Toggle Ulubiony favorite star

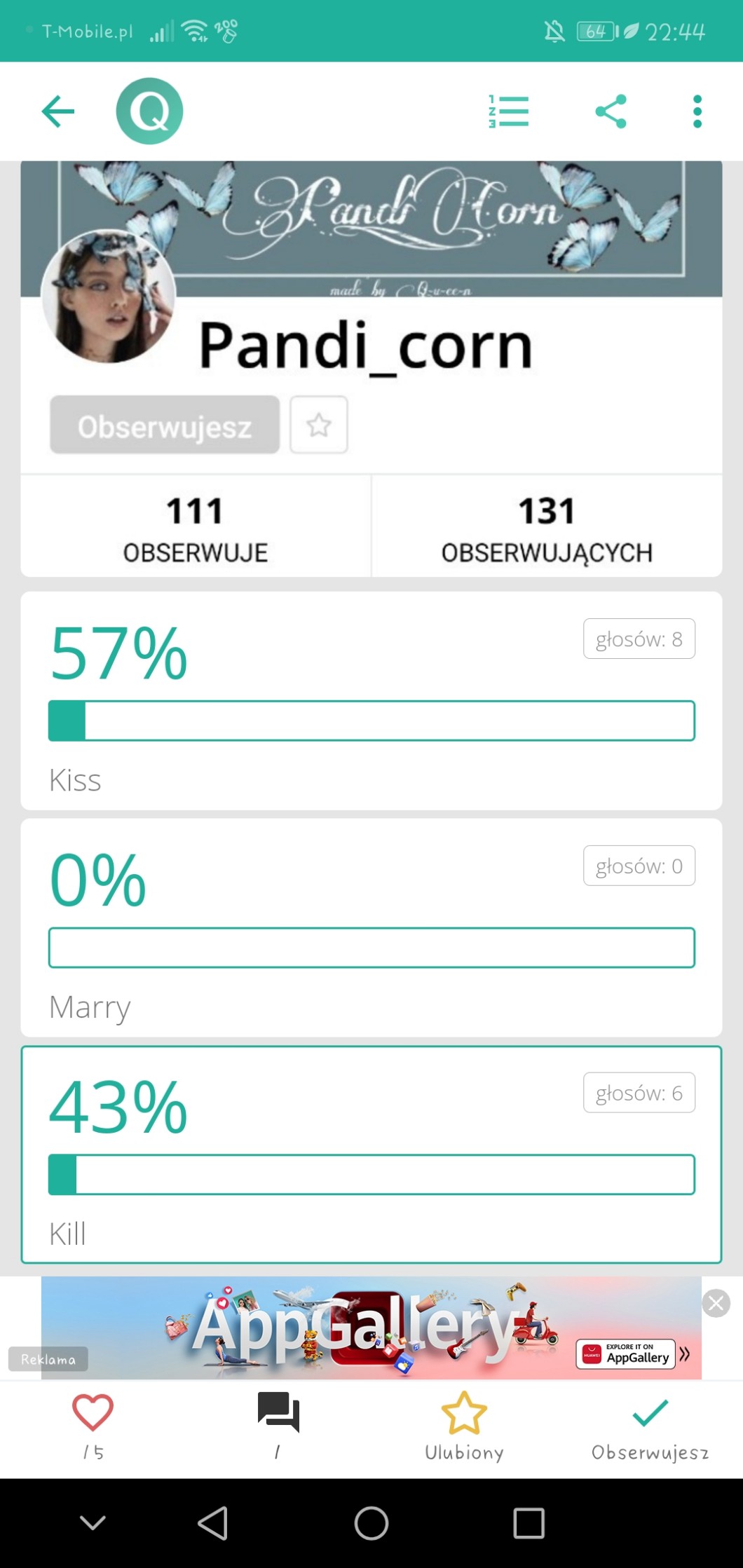(x=464, y=1413)
